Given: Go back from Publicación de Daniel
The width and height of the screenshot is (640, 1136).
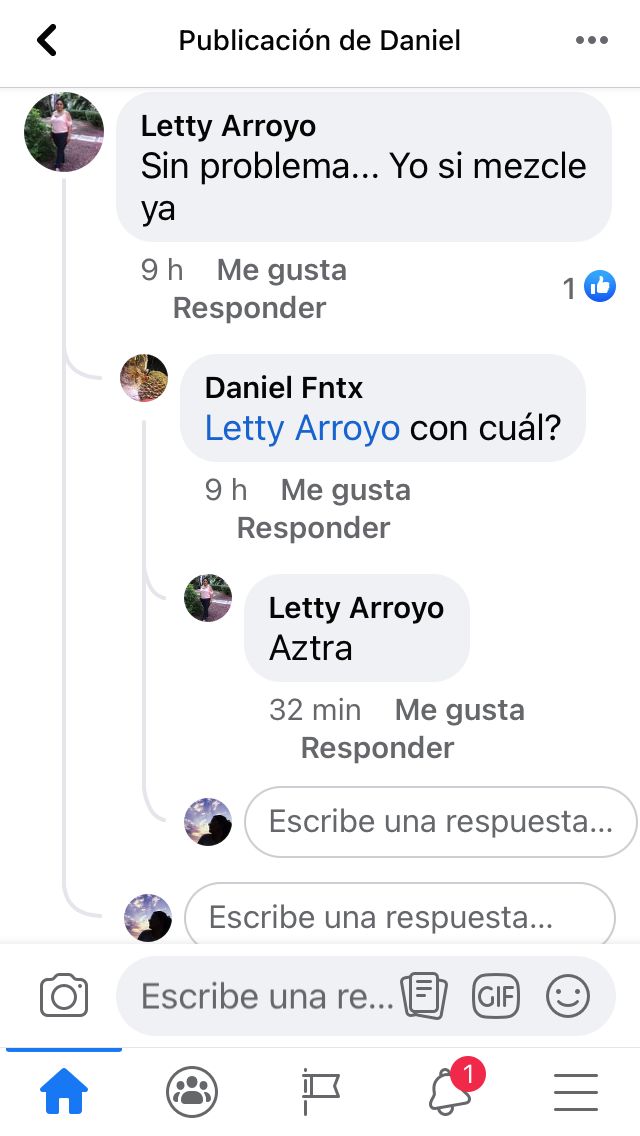Looking at the screenshot, I should tap(47, 41).
